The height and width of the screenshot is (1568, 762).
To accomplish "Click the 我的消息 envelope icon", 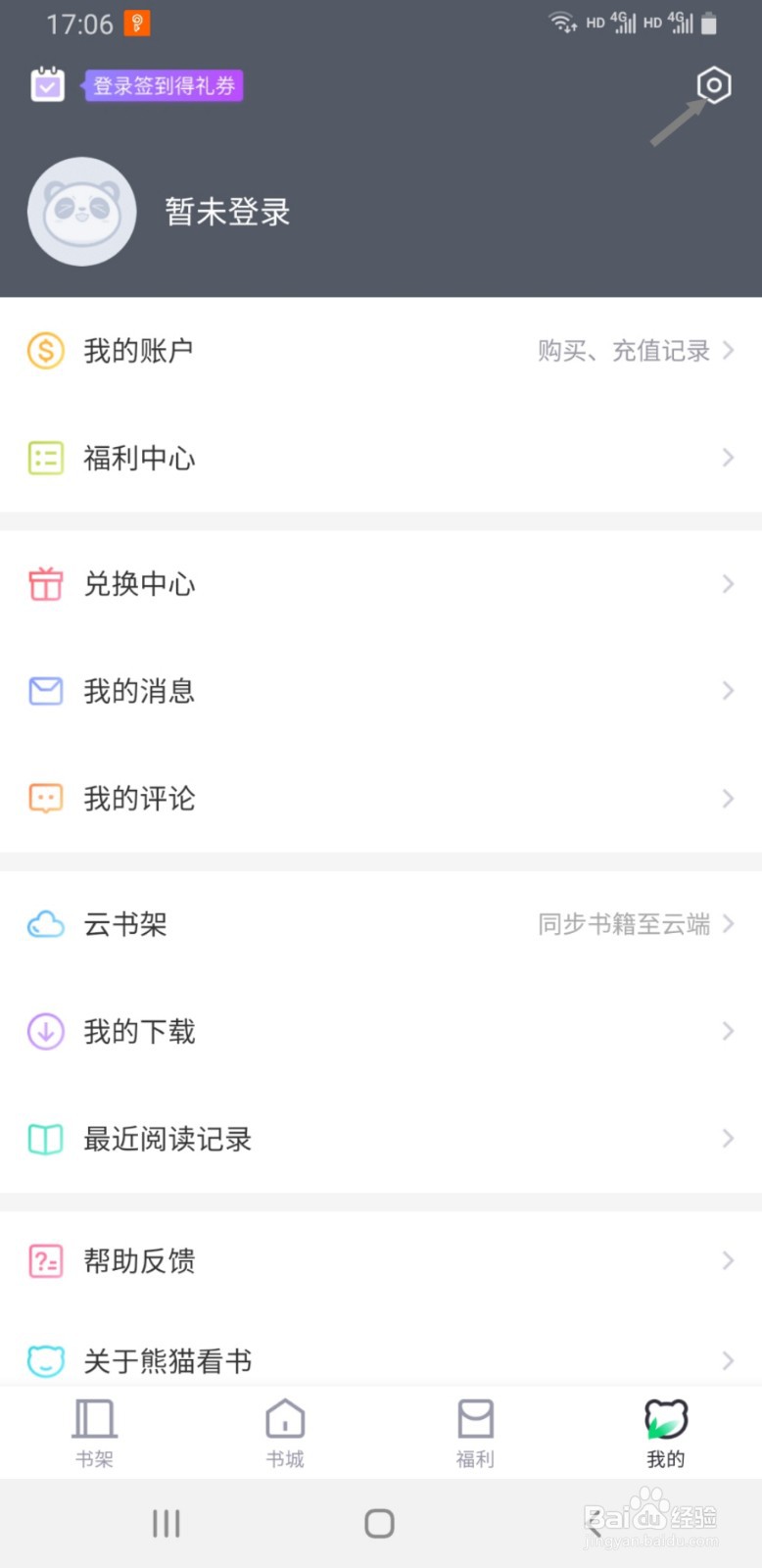I will 44,691.
